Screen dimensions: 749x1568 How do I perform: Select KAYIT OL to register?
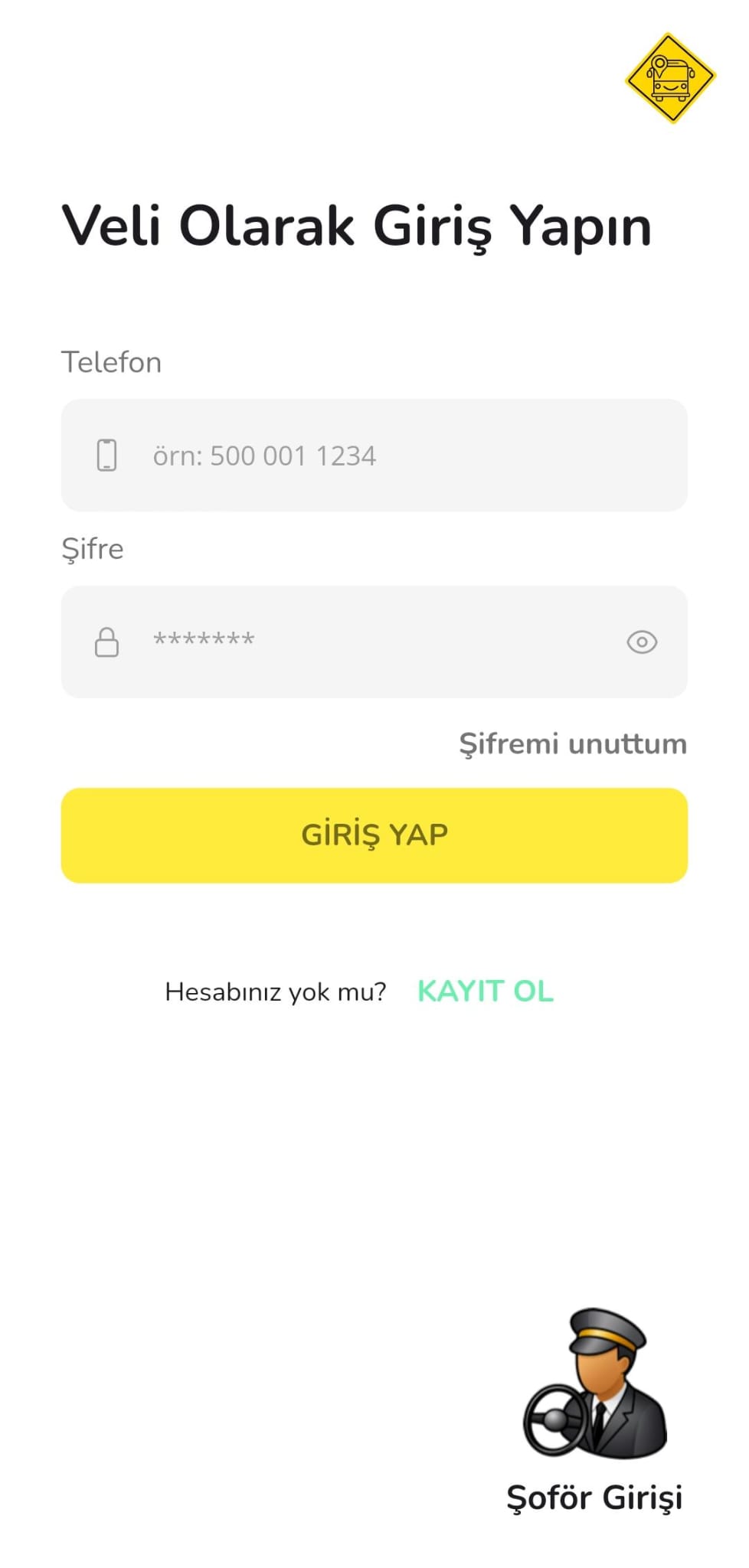tap(485, 991)
